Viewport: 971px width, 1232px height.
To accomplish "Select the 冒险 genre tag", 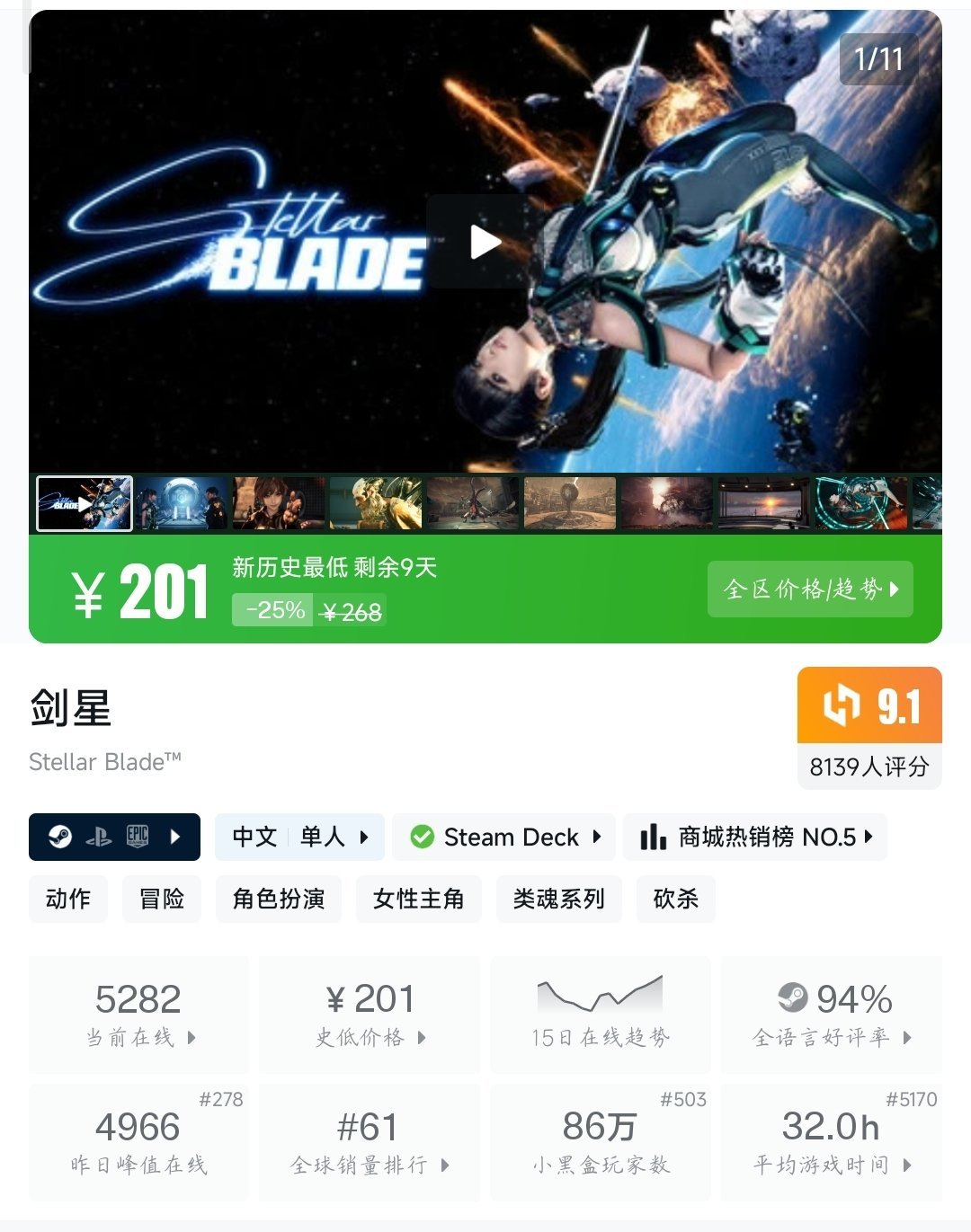I will click(x=162, y=899).
